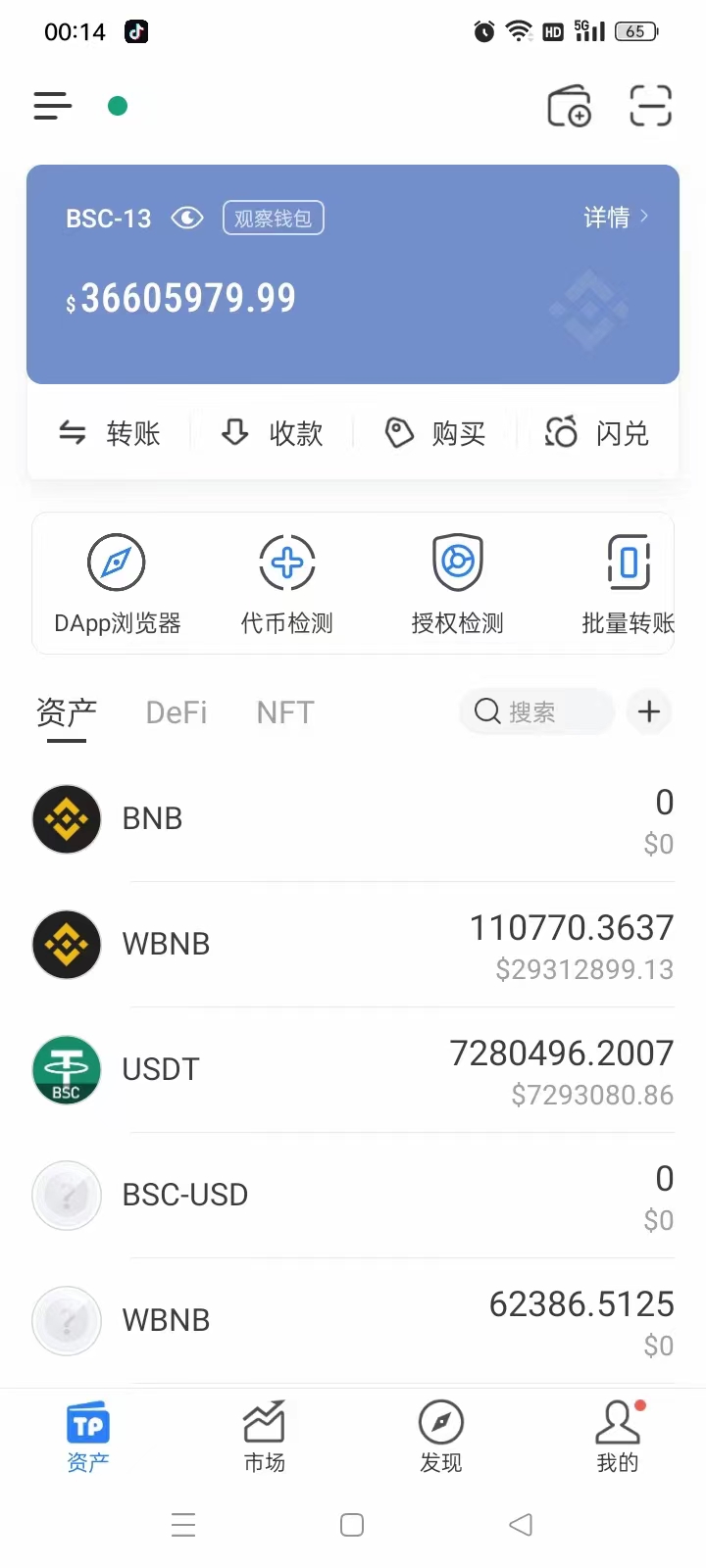Screen dimensions: 706x1568
Task: Launch the DApp浏览器
Action: coord(117,584)
